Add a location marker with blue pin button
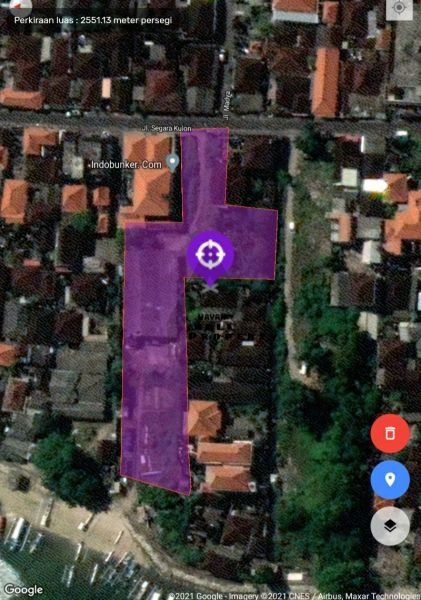This screenshot has width=421, height=600. (390, 480)
